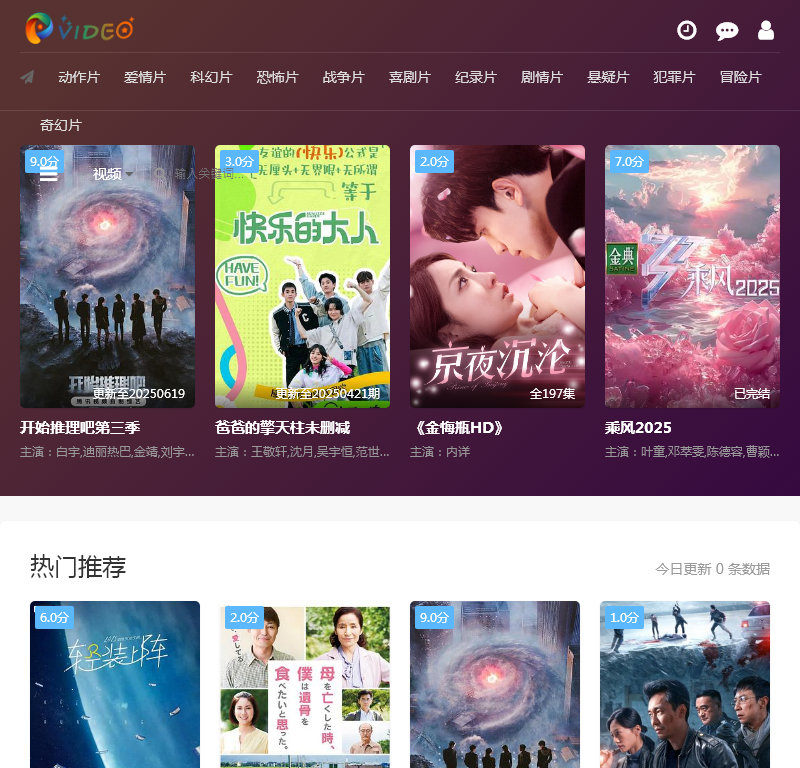Switch to the 喜剧片 category
800x768 pixels.
409,77
